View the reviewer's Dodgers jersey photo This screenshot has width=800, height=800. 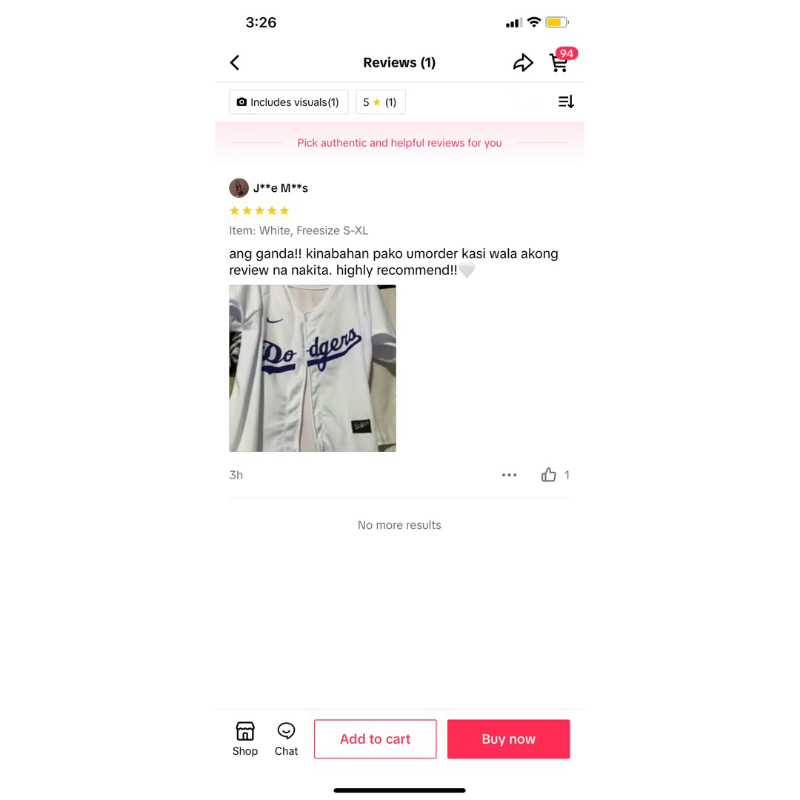pyautogui.click(x=312, y=368)
